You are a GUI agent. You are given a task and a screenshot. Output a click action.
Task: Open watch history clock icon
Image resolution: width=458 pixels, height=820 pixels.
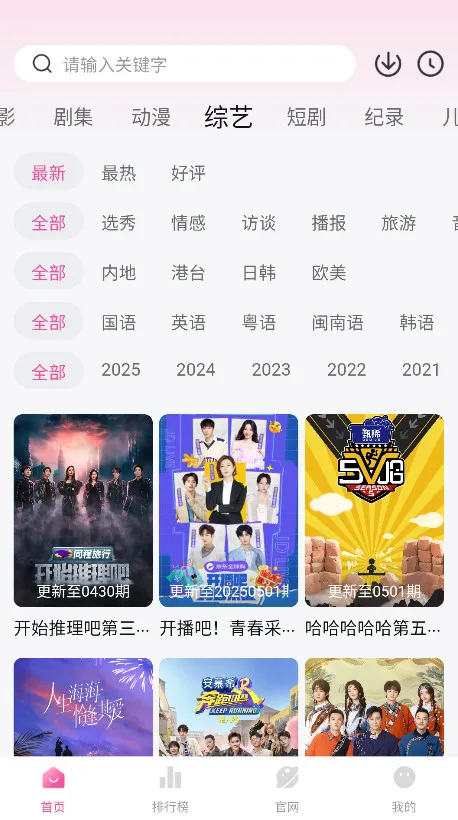[x=430, y=64]
